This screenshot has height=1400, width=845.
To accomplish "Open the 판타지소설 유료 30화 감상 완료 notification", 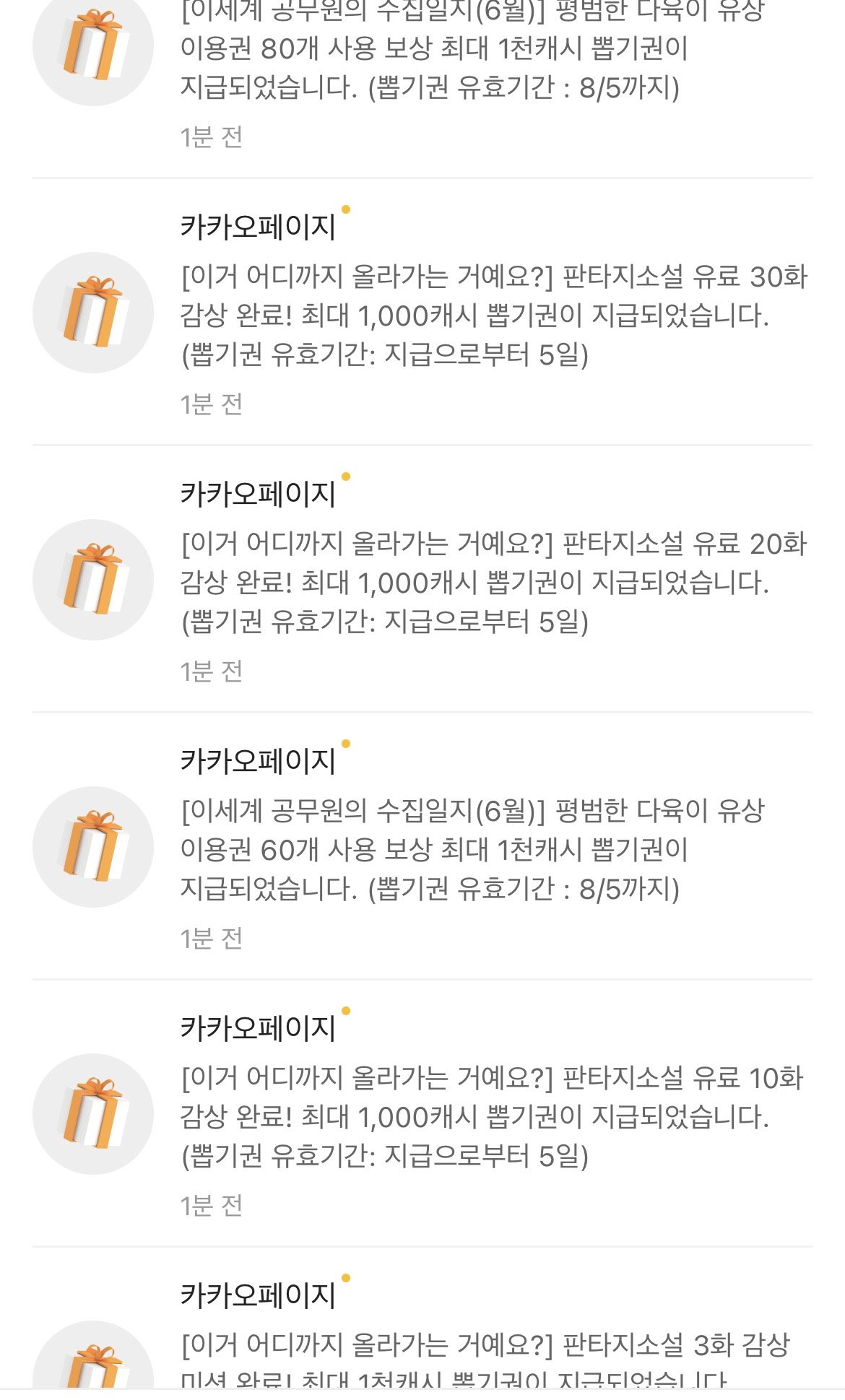I will pyautogui.click(x=422, y=312).
